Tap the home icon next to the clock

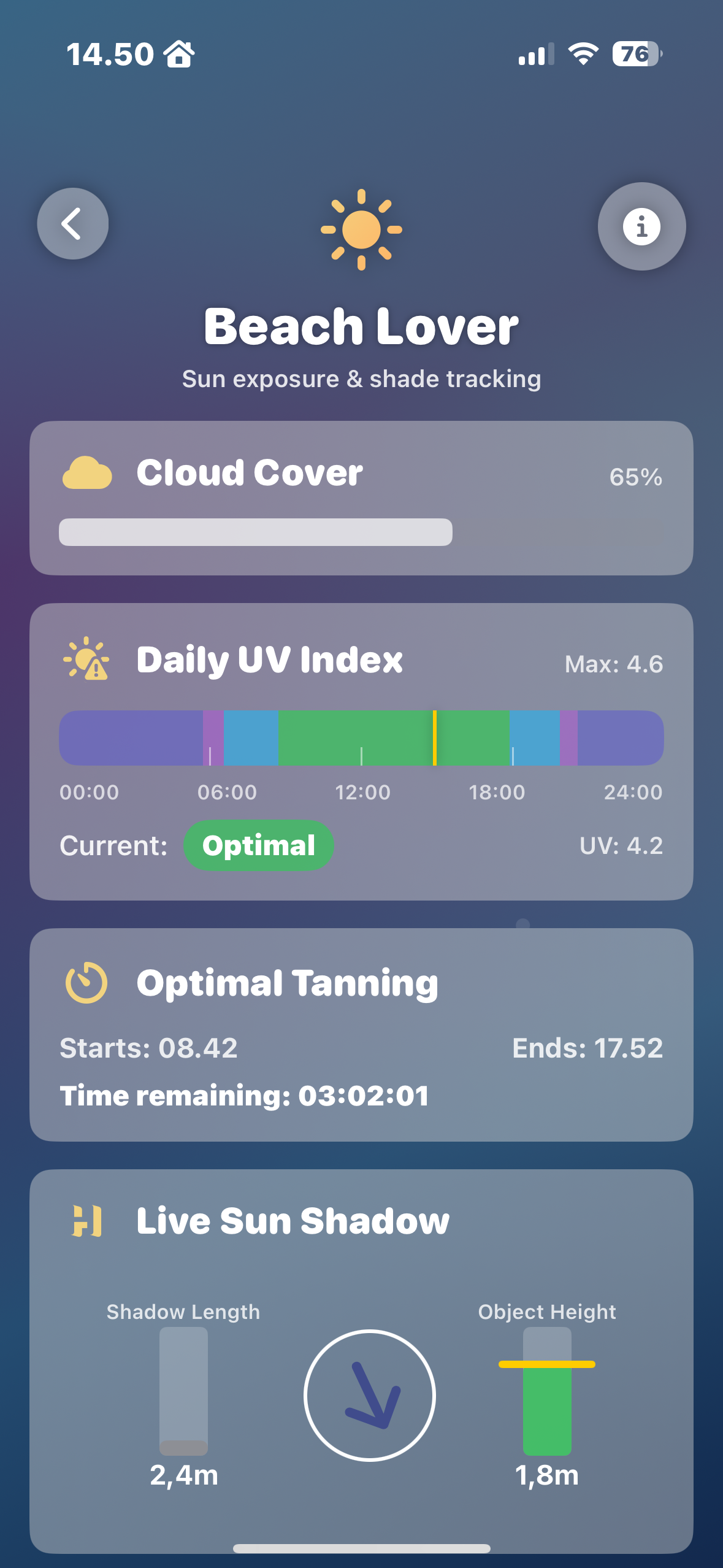[177, 54]
